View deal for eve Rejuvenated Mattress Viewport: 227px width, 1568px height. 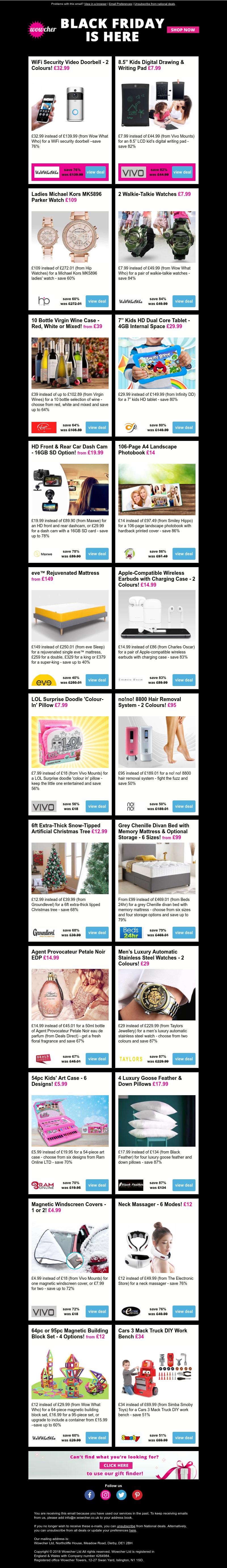pyautogui.click(x=97, y=680)
